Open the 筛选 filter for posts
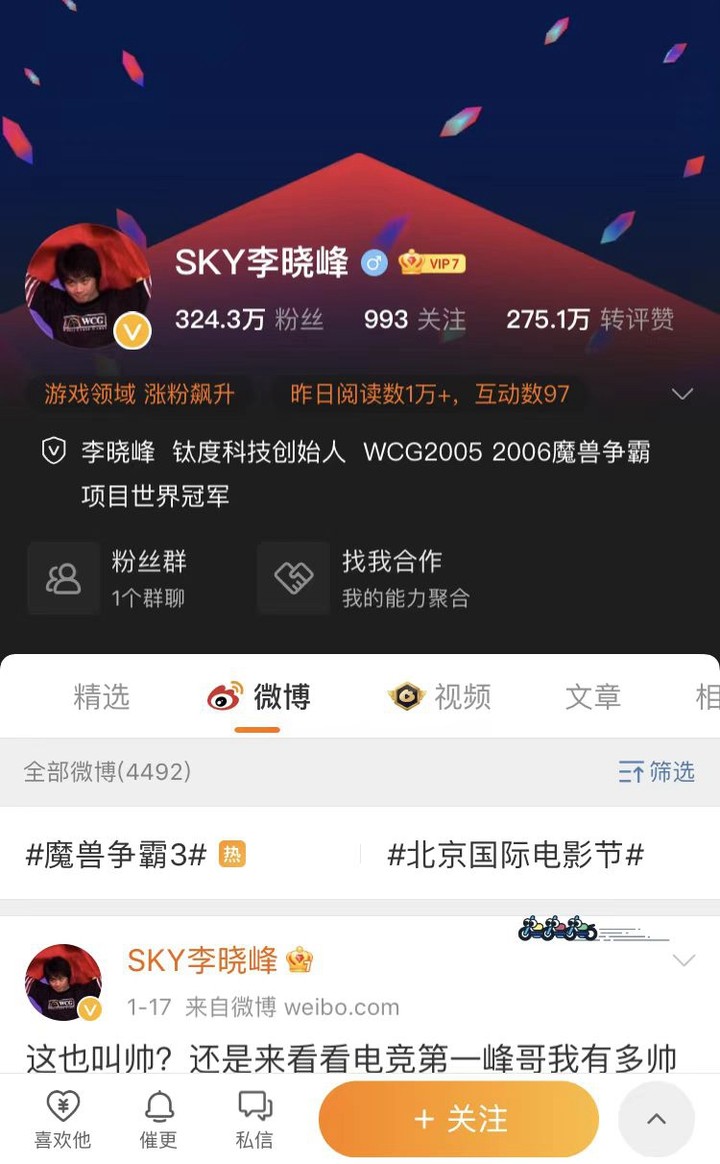This screenshot has width=720, height=1164. (656, 772)
